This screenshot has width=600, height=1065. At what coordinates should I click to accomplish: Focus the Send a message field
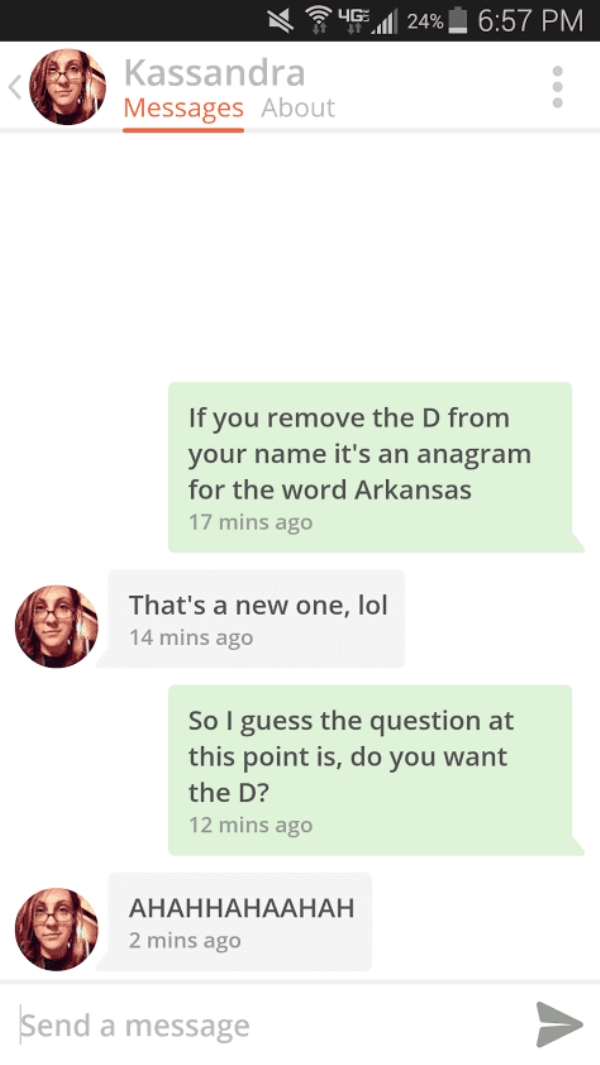point(260,1025)
